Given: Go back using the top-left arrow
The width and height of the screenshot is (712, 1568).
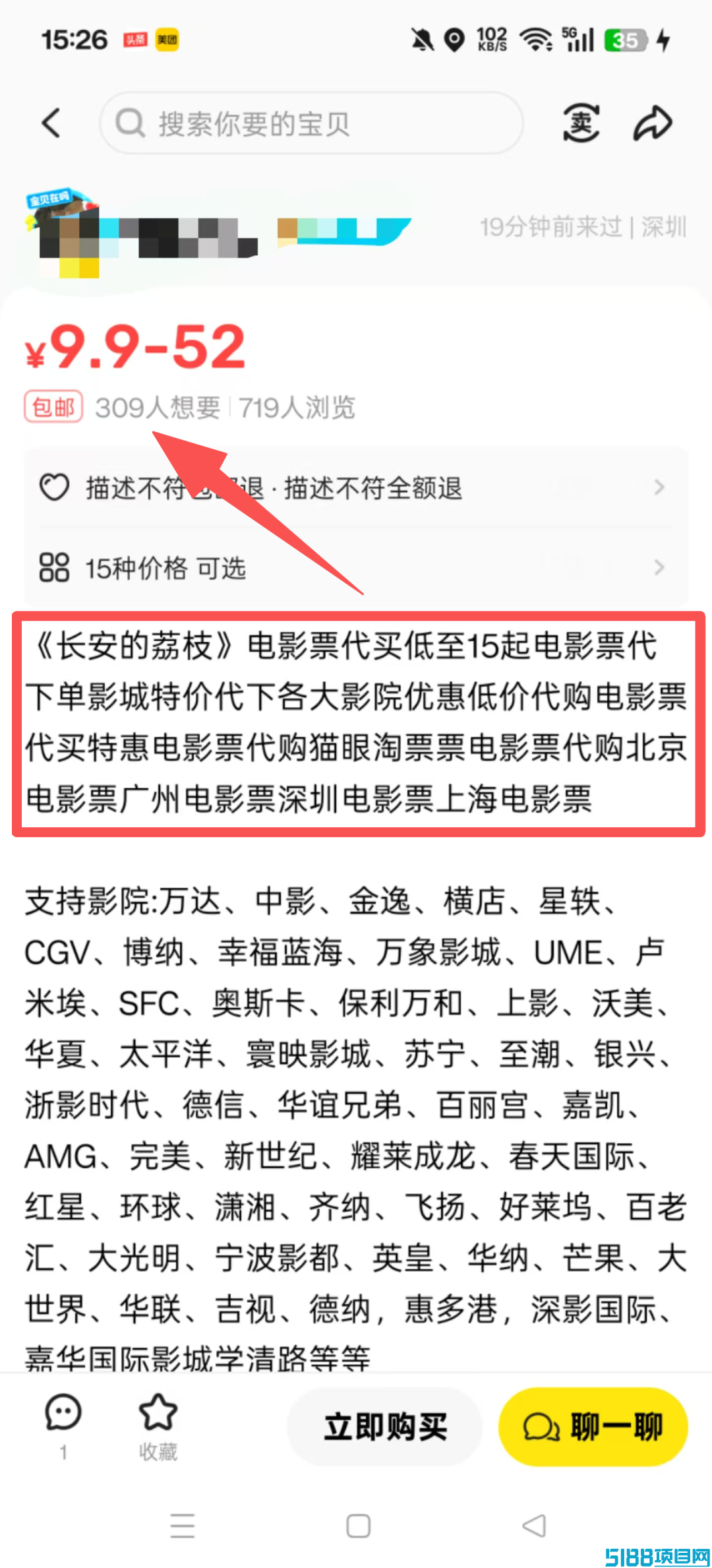Looking at the screenshot, I should (51, 123).
